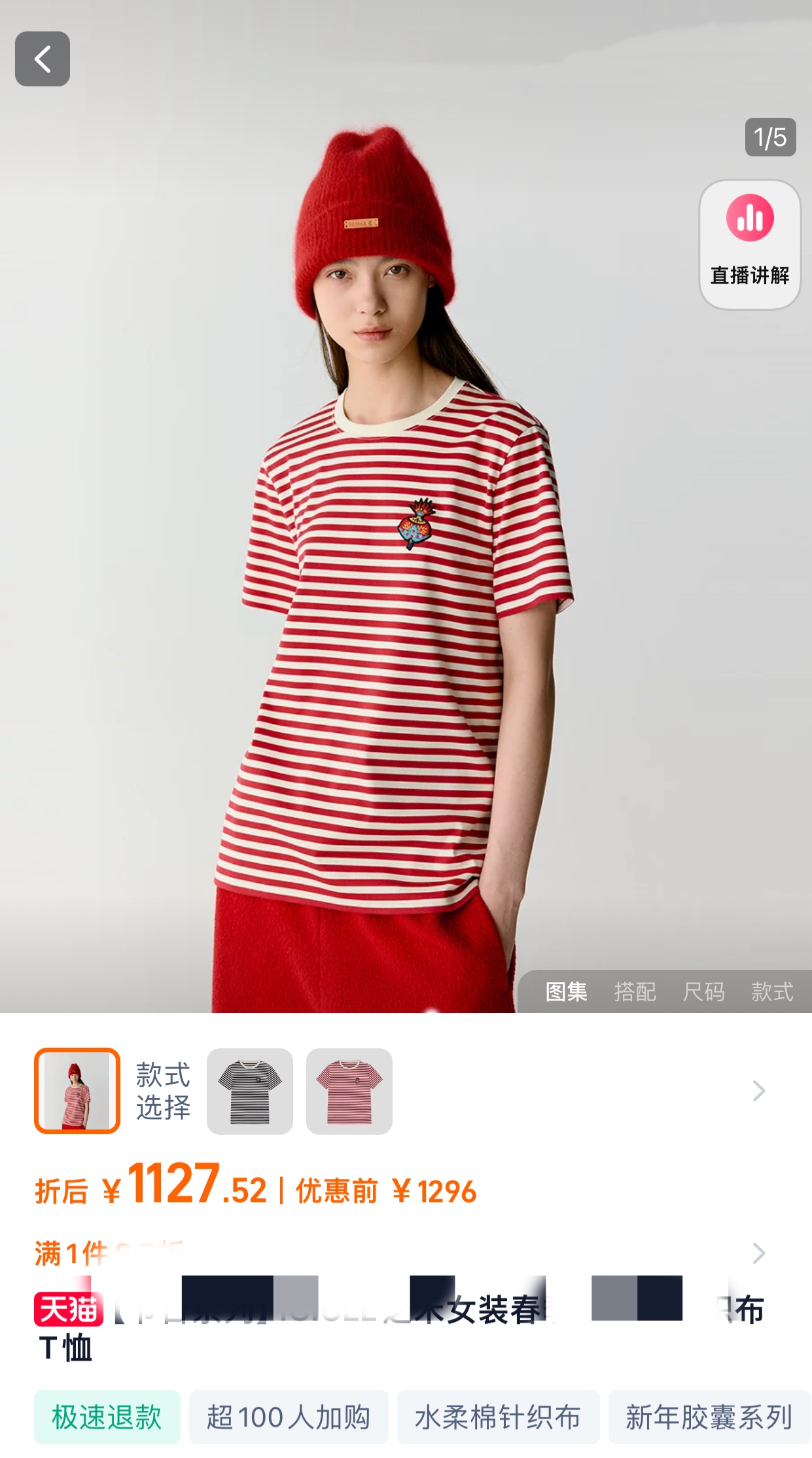The width and height of the screenshot is (812, 1458).
Task: Select the red striped T-shirt style
Action: [x=349, y=1091]
